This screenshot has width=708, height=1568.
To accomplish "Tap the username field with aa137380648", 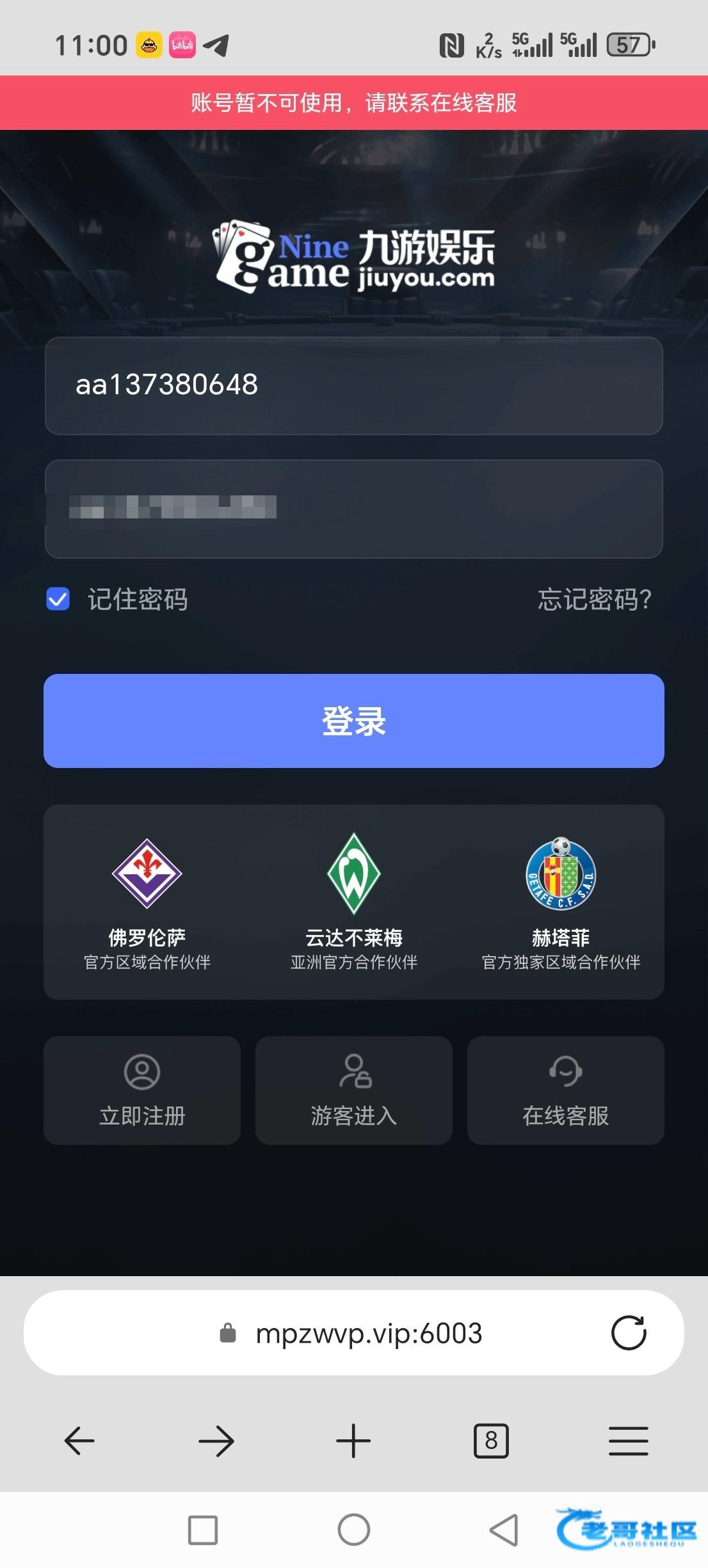I will 353,385.
